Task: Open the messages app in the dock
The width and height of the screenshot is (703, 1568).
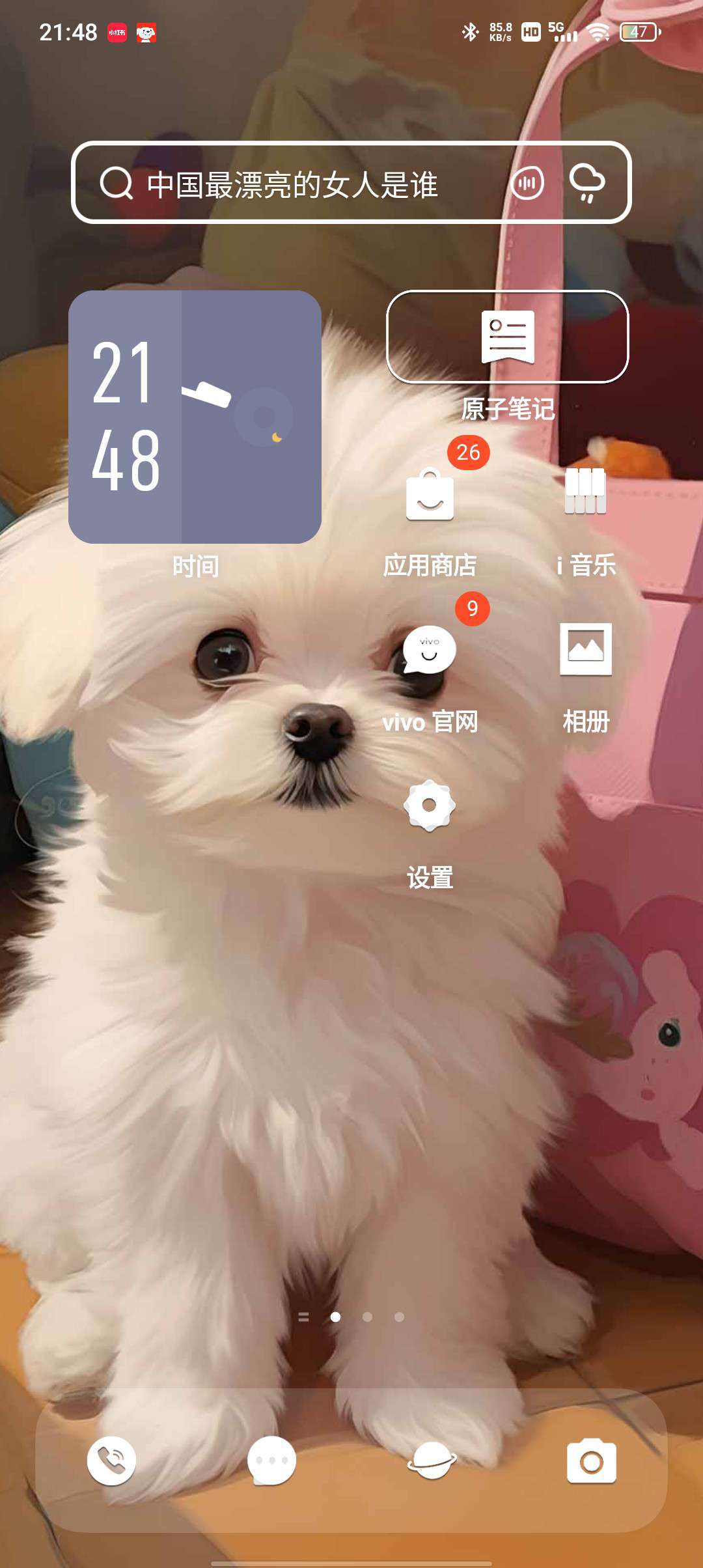Action: pos(271,1461)
